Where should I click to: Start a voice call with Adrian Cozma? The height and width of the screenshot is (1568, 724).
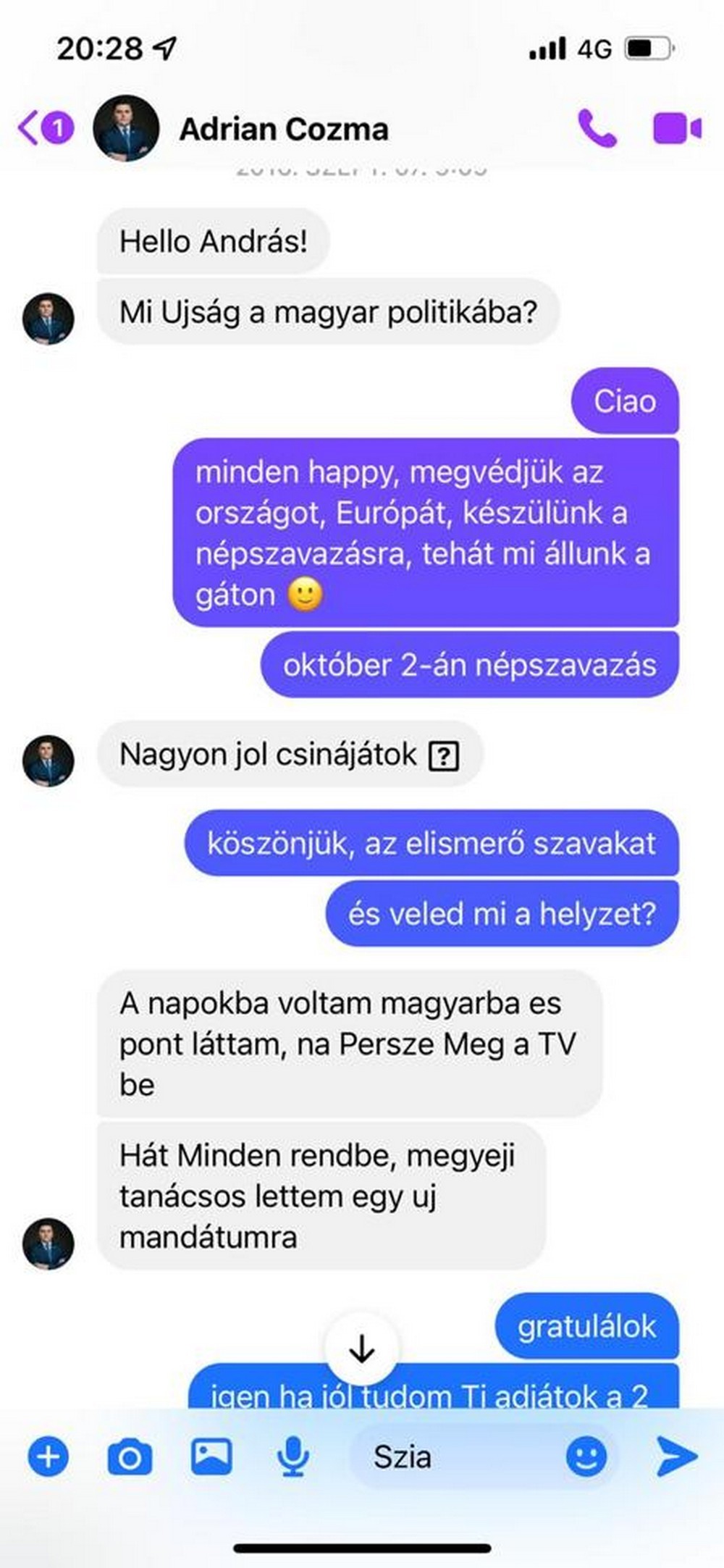tap(597, 128)
